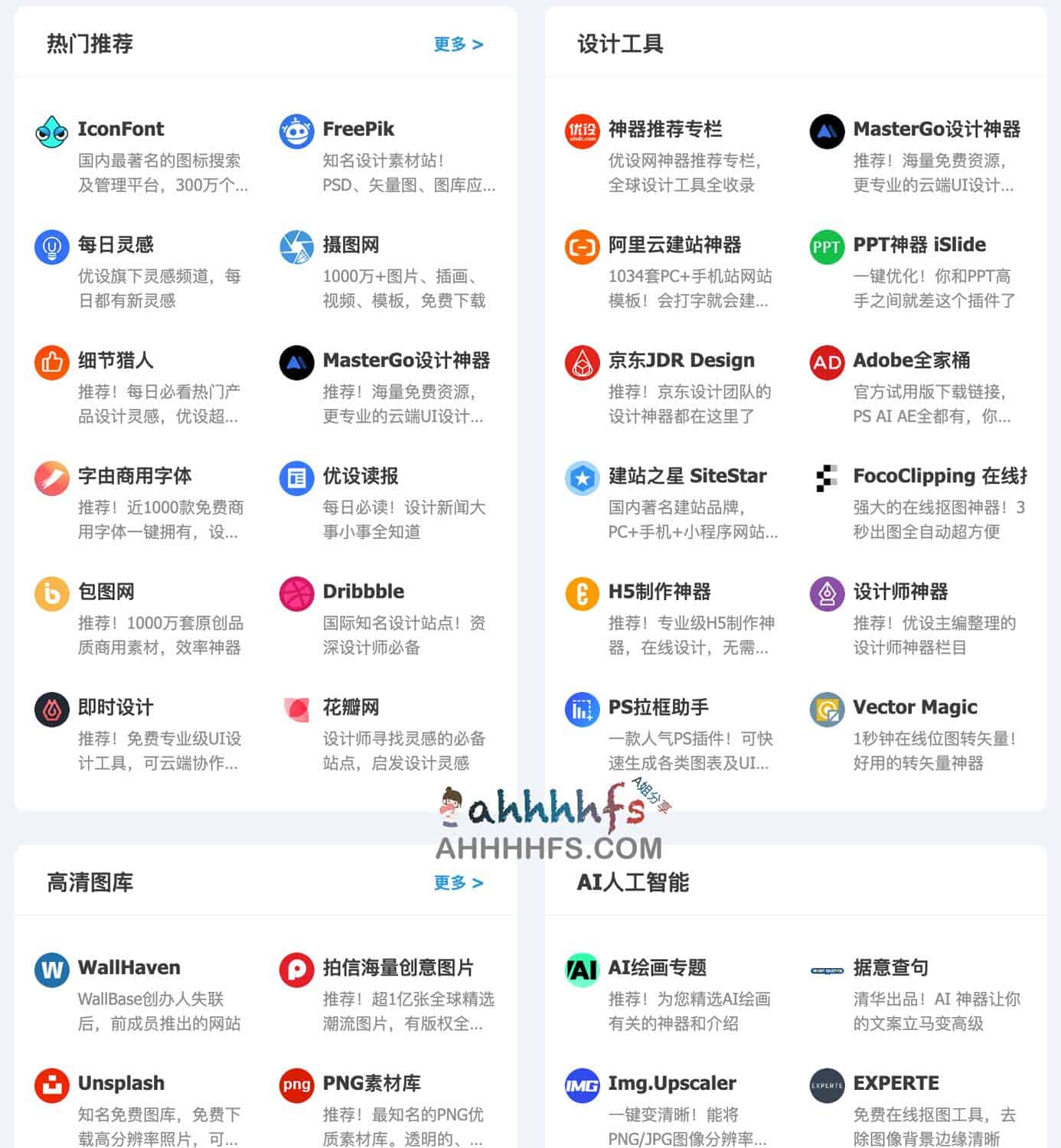Screen dimensions: 1061x1148
Task: Open the FreePik site link
Action: pyautogui.click(x=358, y=129)
